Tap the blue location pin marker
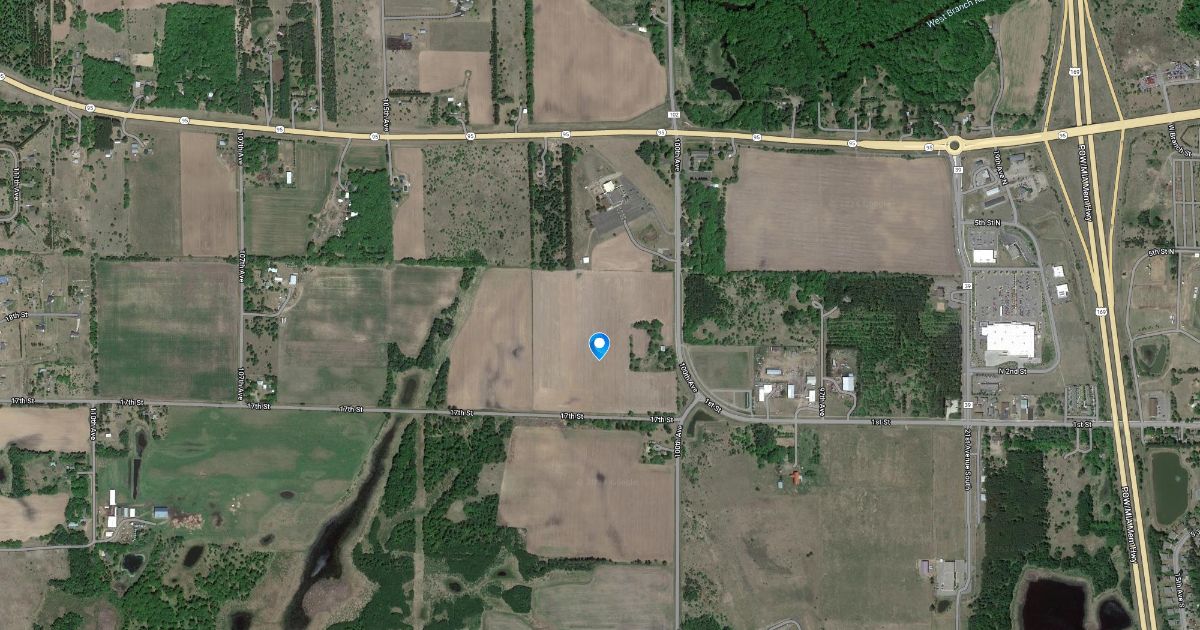This screenshot has height=630, width=1200. click(599, 344)
